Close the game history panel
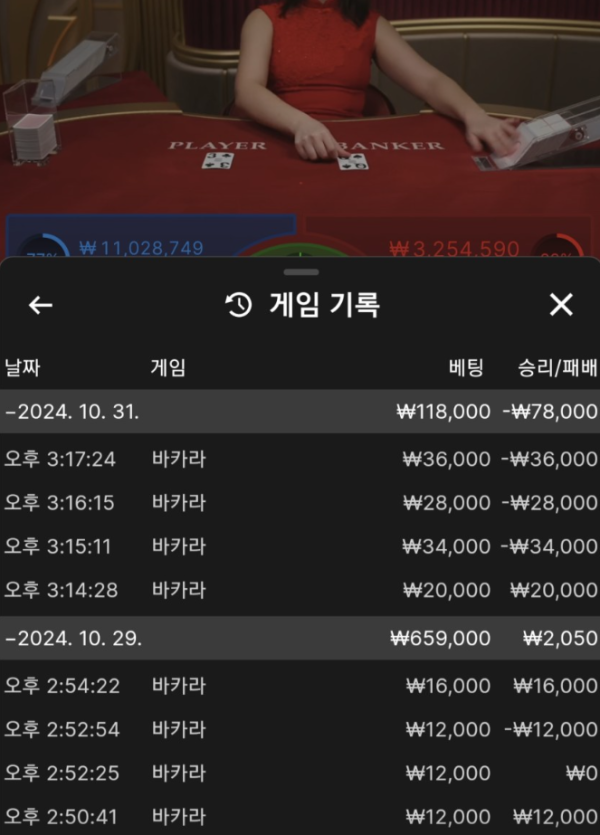 tap(561, 306)
